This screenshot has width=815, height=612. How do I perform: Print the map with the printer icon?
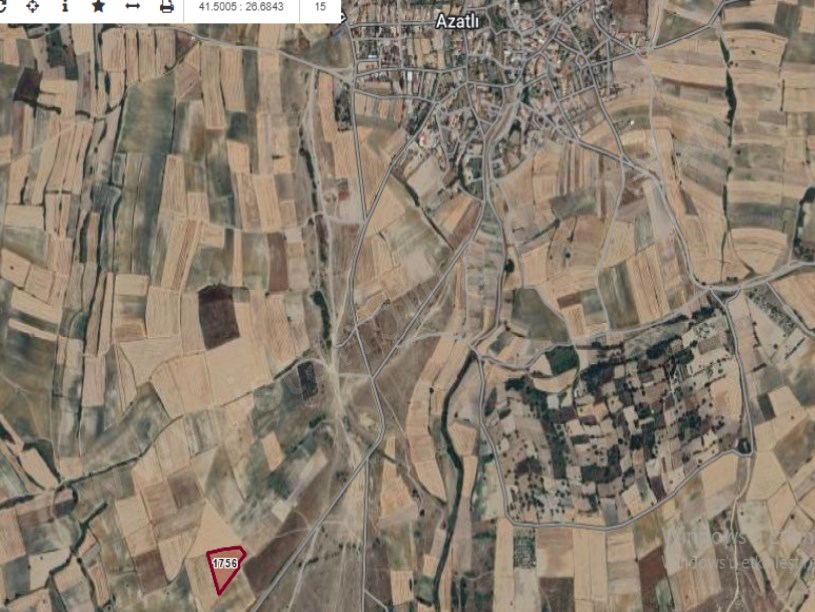(x=167, y=6)
